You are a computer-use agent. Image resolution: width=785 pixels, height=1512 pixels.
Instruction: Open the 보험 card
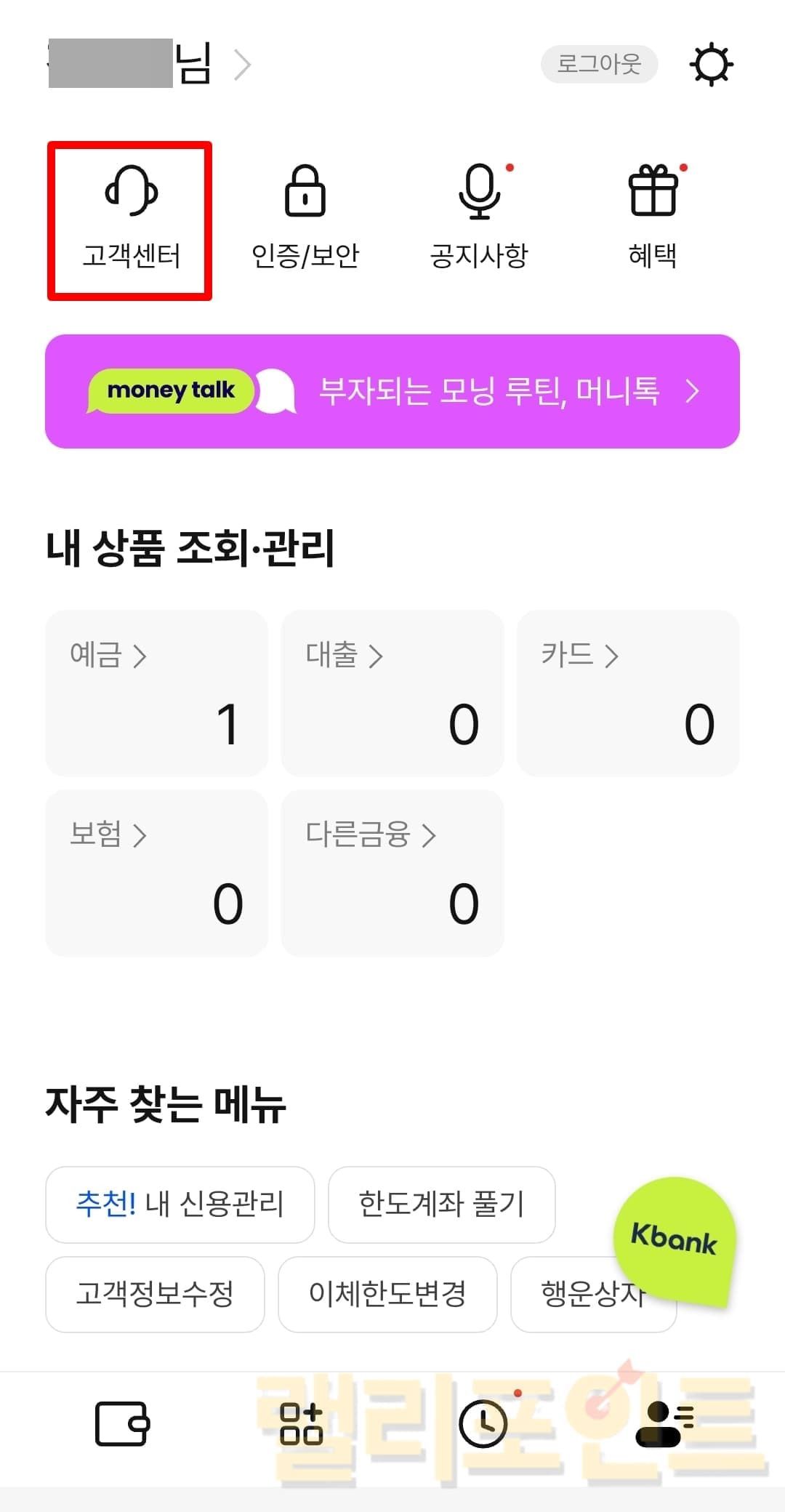156,873
